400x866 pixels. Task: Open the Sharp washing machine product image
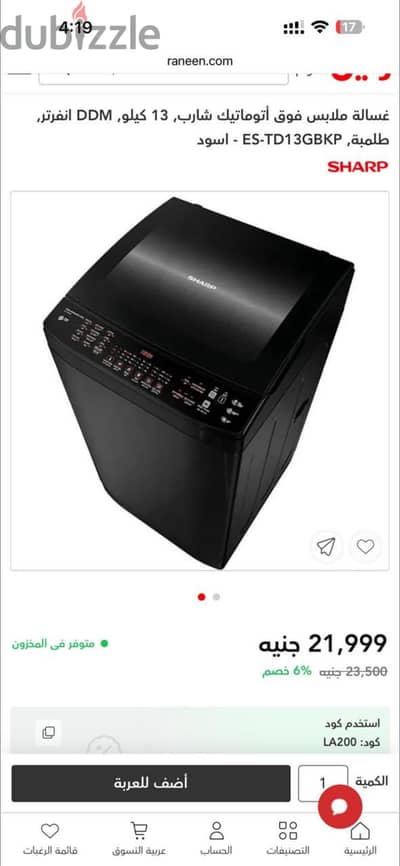[199, 381]
